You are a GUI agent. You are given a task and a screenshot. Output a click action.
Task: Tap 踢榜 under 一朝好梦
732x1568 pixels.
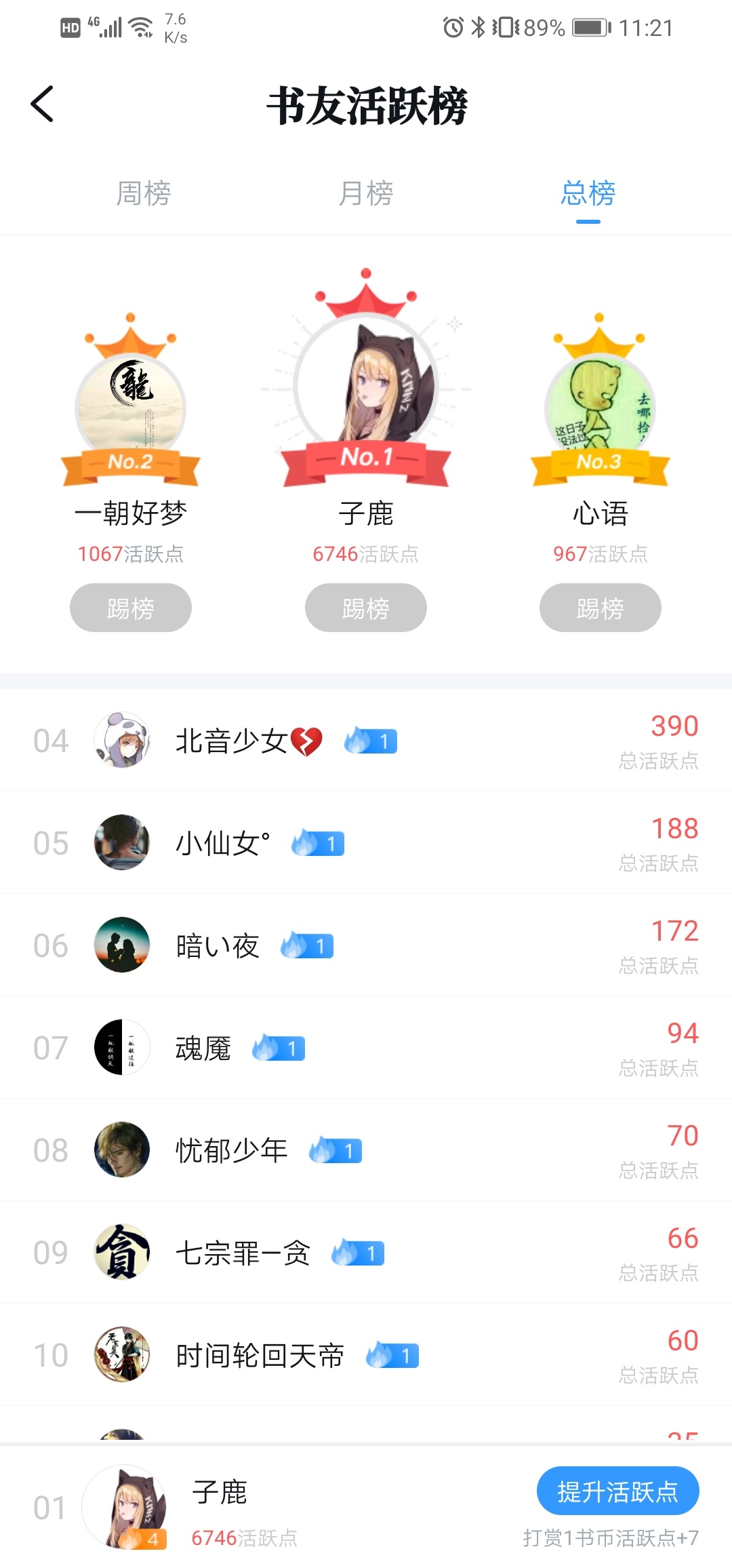click(x=131, y=608)
